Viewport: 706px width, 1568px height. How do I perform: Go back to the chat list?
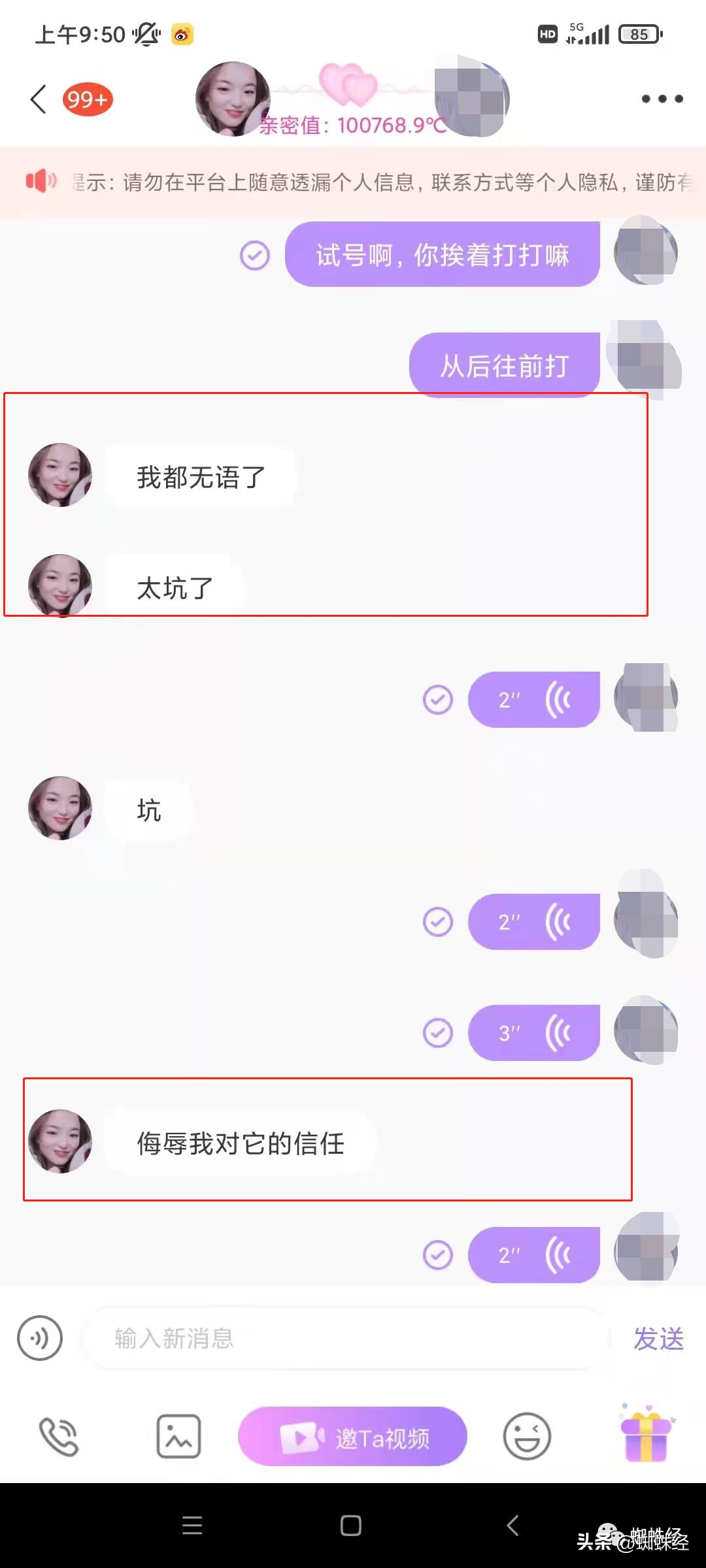39,99
